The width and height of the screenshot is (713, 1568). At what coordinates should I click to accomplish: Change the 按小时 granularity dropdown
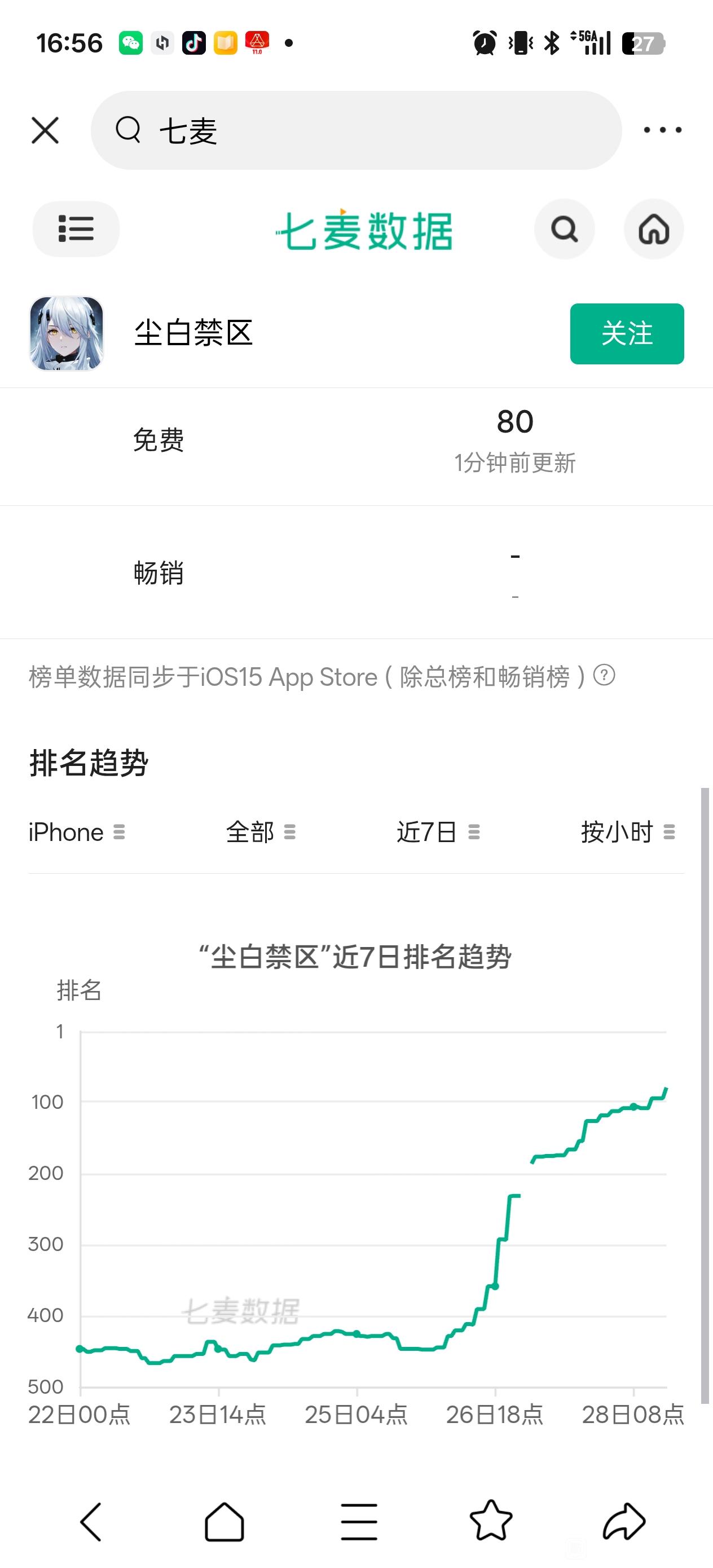point(628,832)
